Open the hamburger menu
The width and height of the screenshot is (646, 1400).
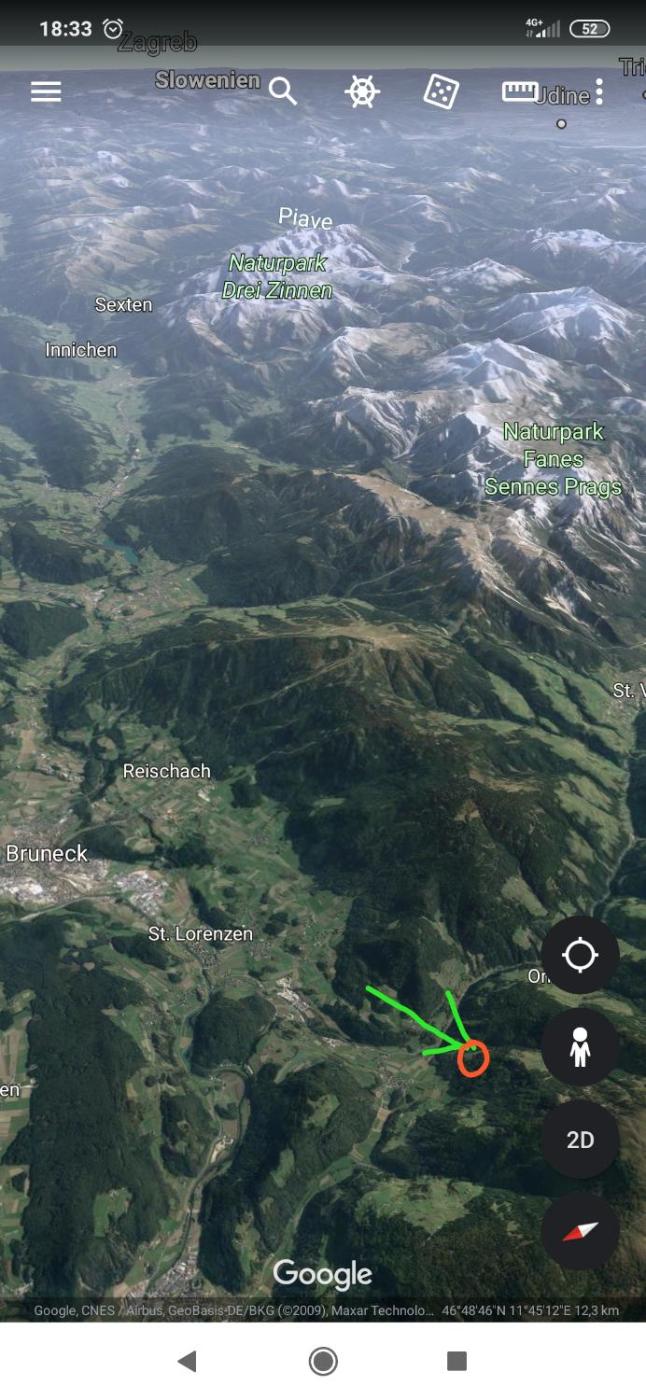[46, 92]
